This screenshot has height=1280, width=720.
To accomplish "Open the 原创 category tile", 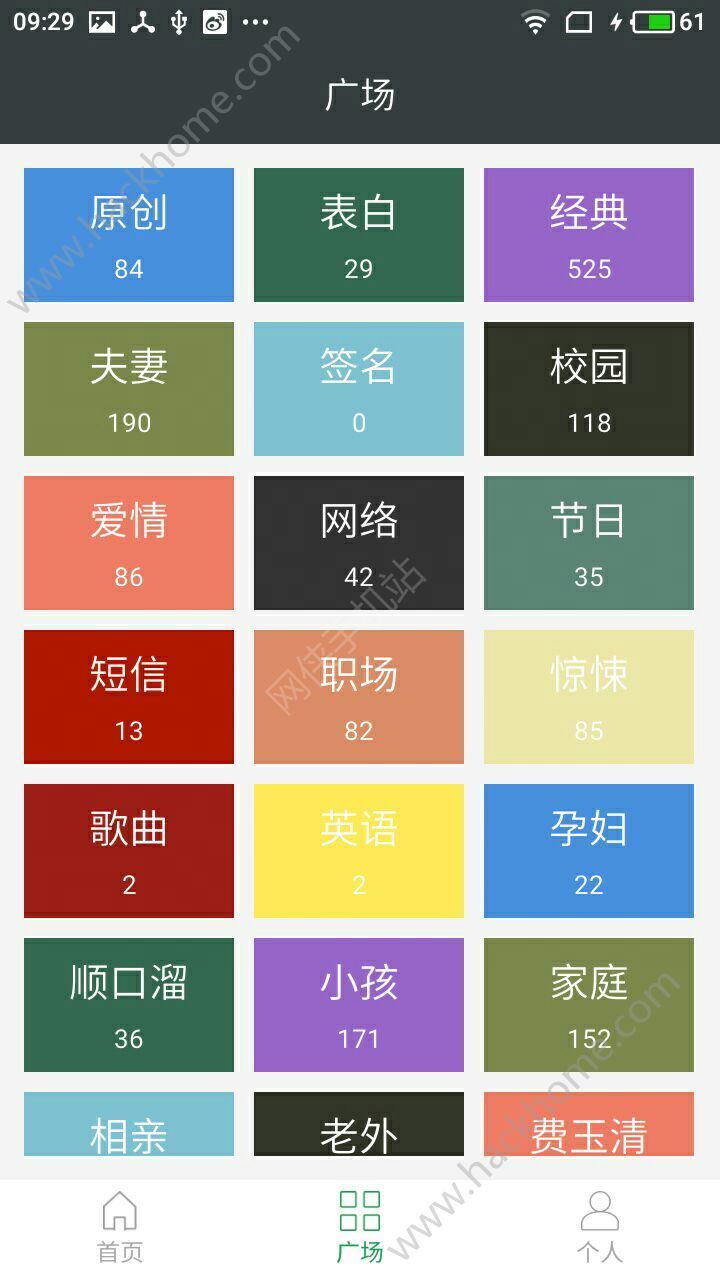I will click(x=129, y=234).
